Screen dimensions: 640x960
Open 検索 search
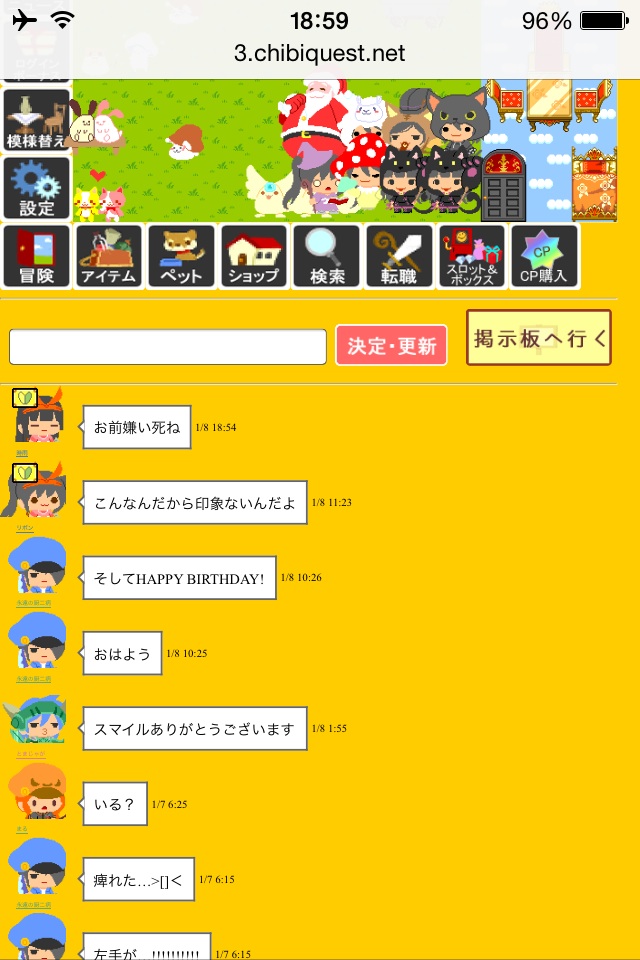point(327,257)
